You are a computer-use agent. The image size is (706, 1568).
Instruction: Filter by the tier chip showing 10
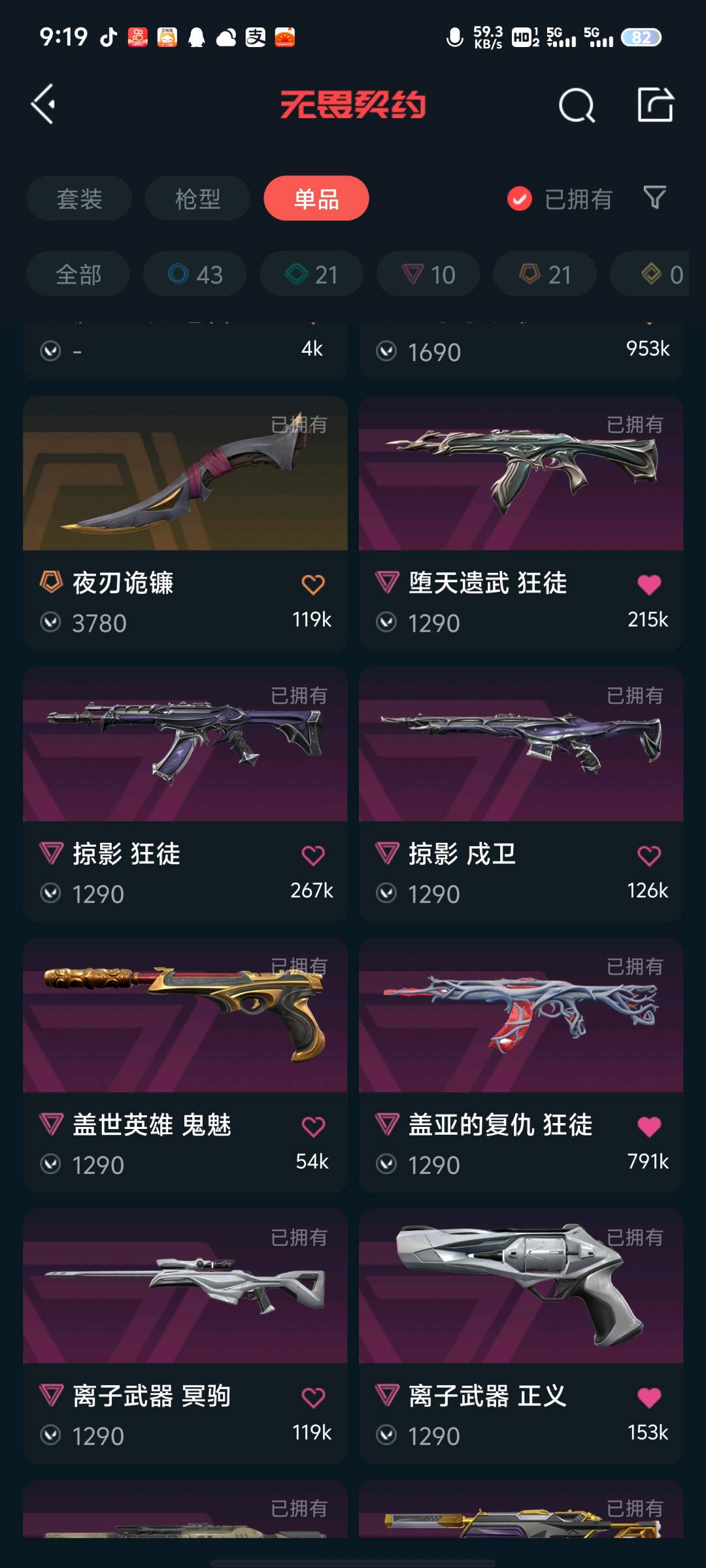tap(428, 274)
